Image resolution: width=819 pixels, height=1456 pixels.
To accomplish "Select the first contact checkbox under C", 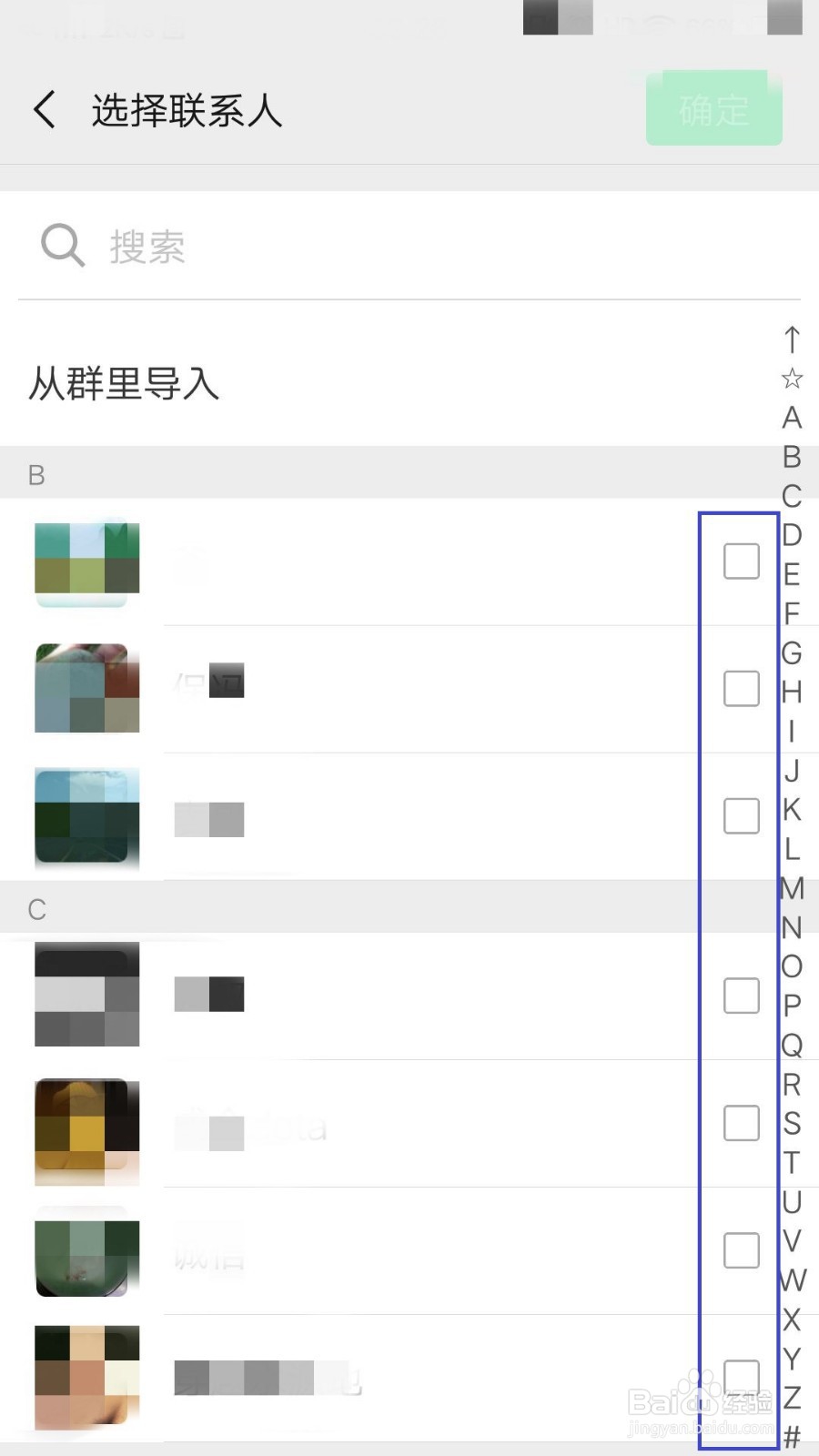I will point(741,995).
